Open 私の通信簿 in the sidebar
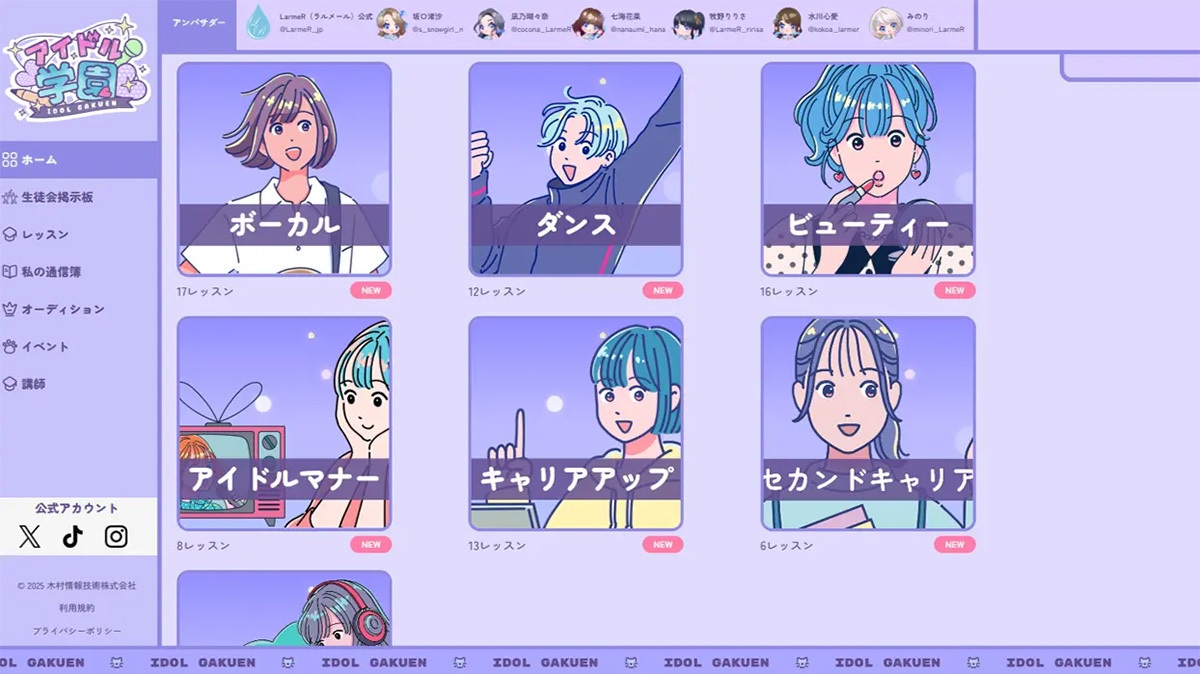Viewport: 1200px width, 674px height. (51, 272)
